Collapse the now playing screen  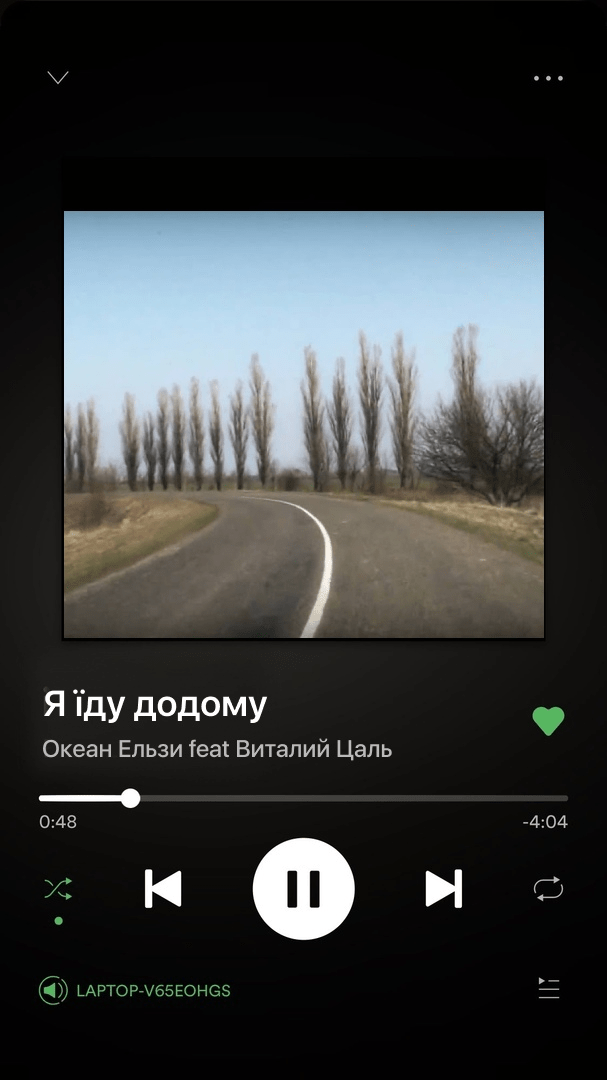[58, 77]
